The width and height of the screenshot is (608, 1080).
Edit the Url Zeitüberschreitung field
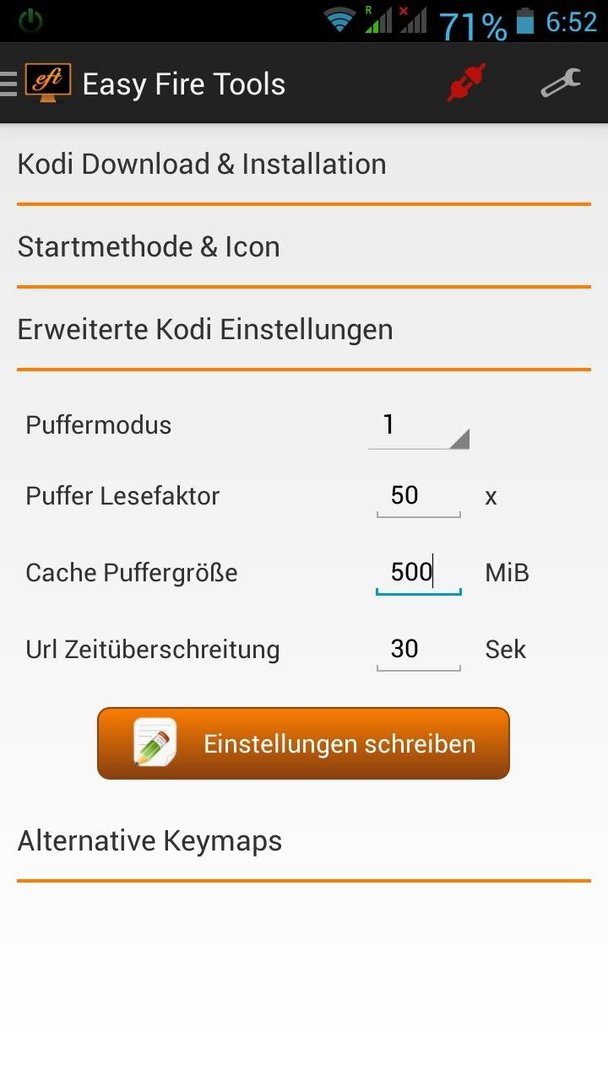pyautogui.click(x=419, y=650)
